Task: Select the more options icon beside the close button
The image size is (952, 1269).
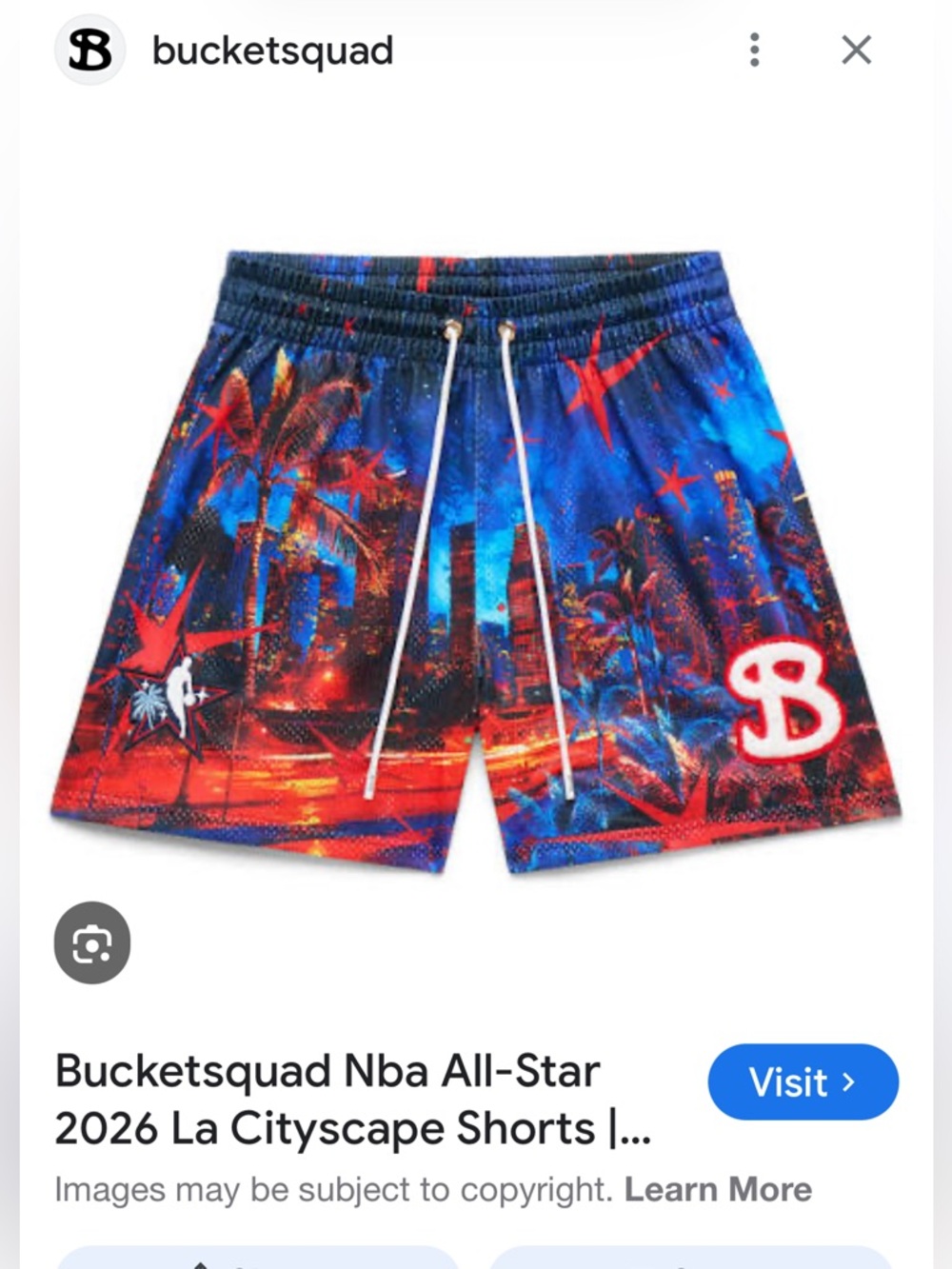Action: point(753,50)
